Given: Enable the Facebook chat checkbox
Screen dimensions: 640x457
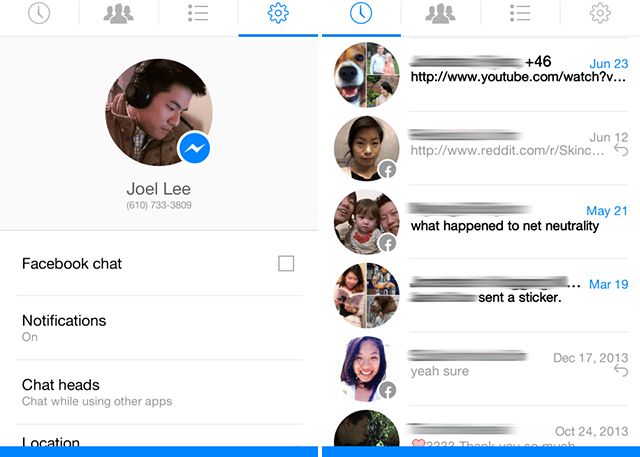Looking at the screenshot, I should tap(286, 264).
